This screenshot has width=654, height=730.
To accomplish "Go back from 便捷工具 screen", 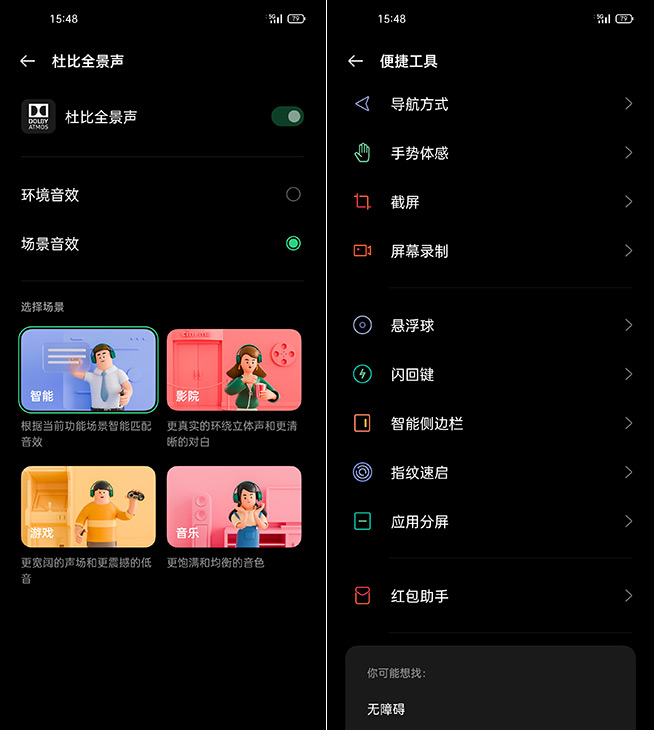I will click(x=355, y=61).
